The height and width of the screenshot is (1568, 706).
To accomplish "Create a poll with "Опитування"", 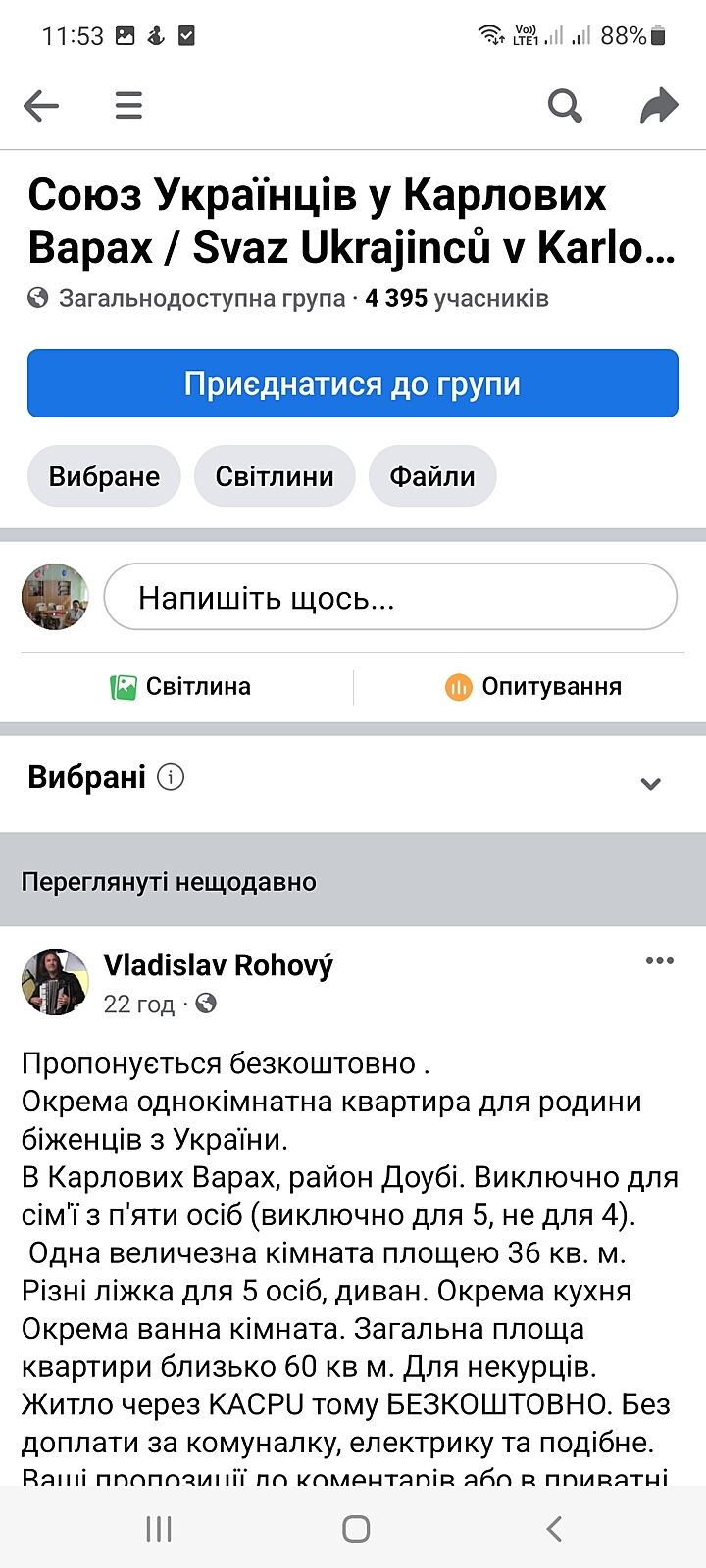I will point(533,687).
